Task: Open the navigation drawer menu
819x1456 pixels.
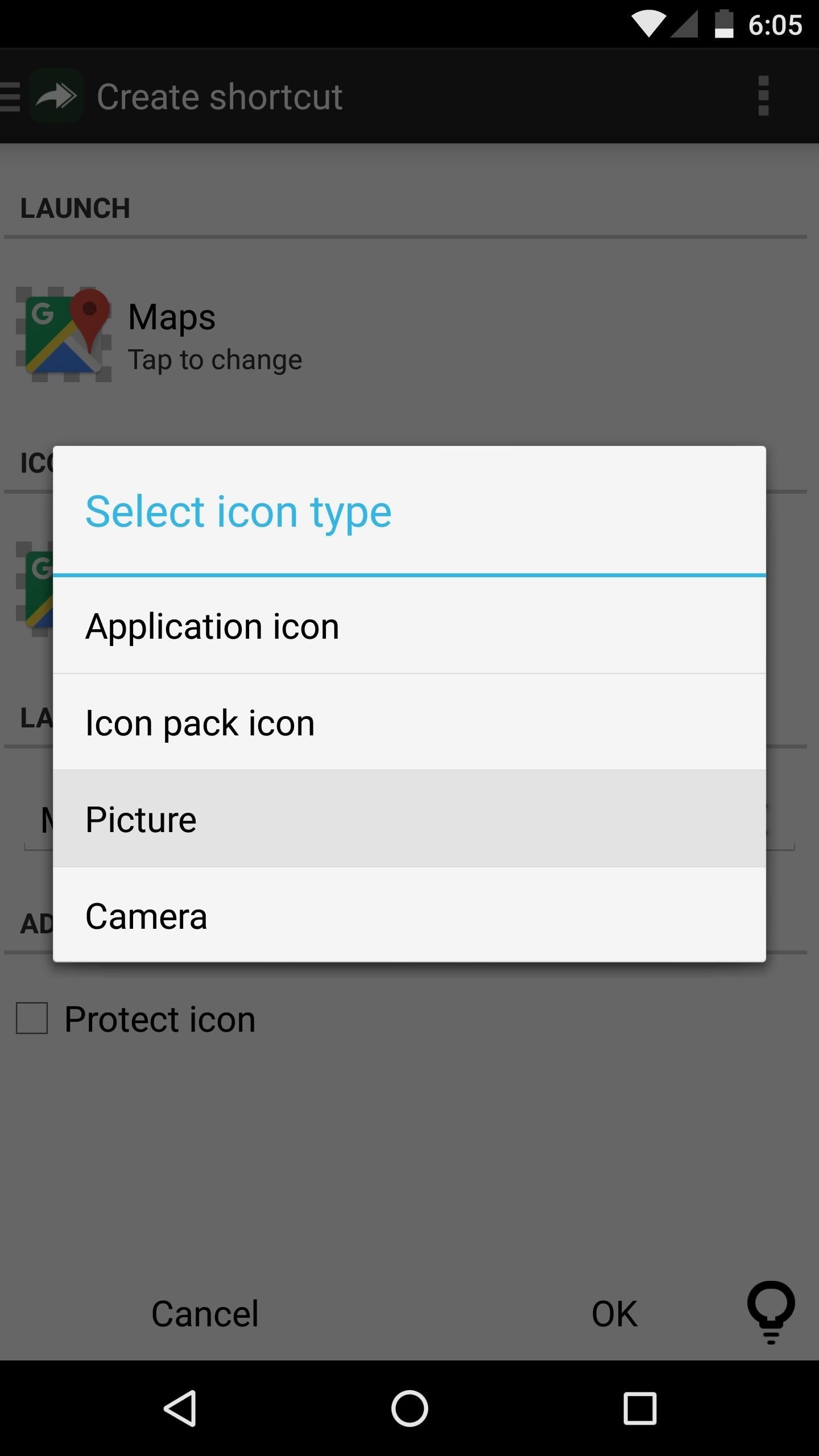Action: [x=9, y=96]
